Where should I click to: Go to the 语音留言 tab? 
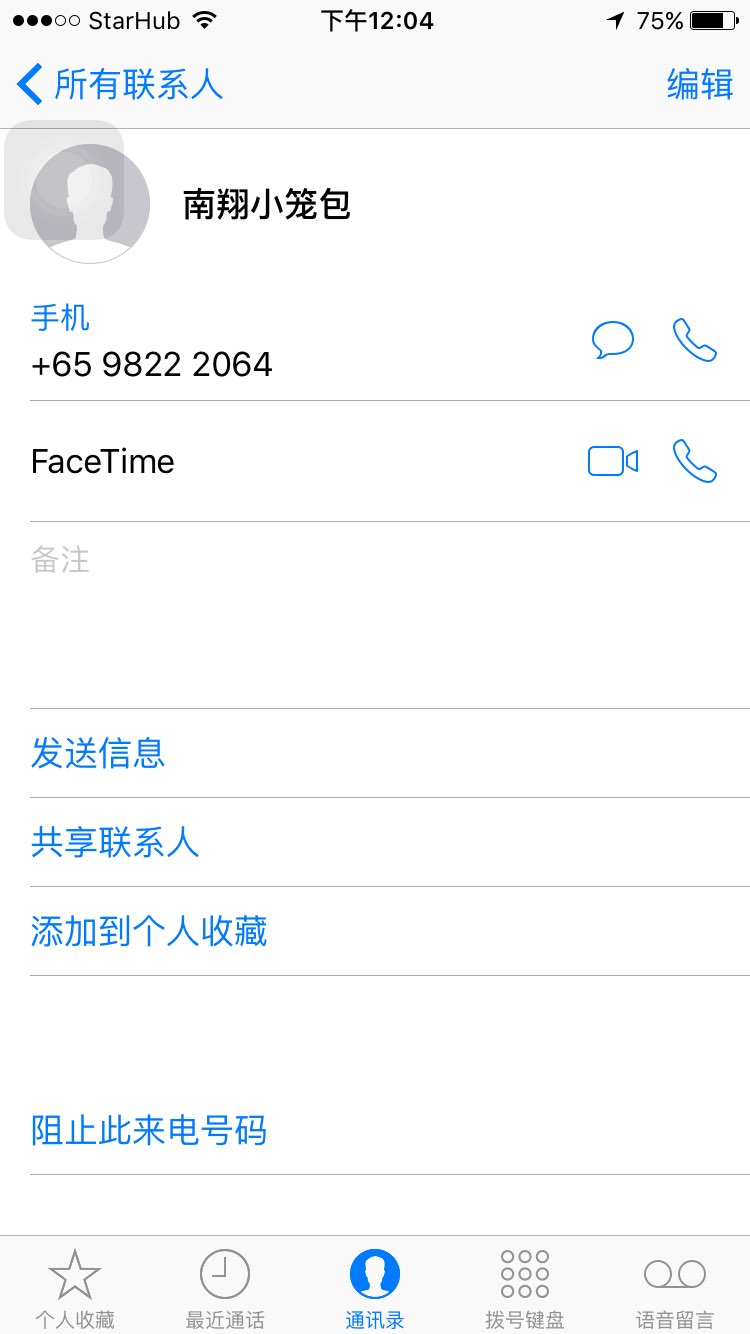(x=675, y=1289)
